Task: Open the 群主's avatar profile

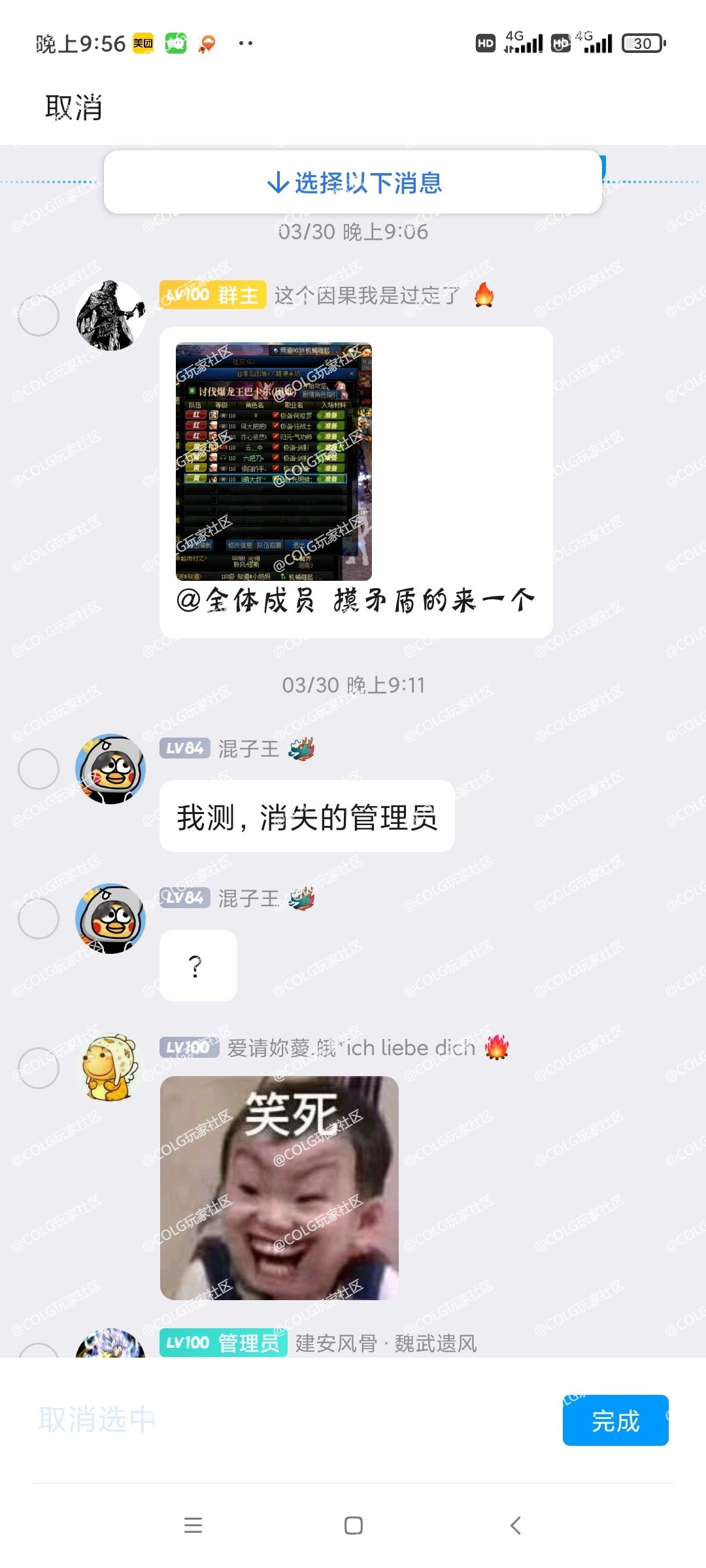Action: 110,316
